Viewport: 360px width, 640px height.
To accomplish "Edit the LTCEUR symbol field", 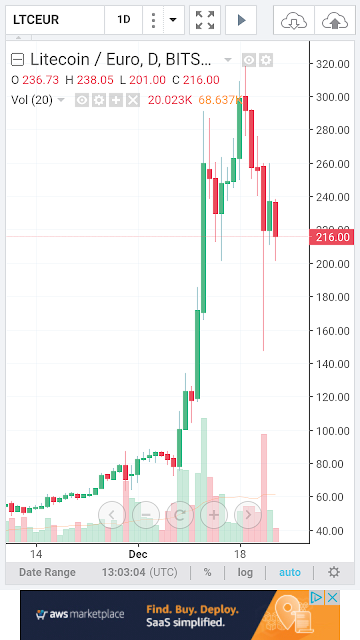I will [x=55, y=20].
